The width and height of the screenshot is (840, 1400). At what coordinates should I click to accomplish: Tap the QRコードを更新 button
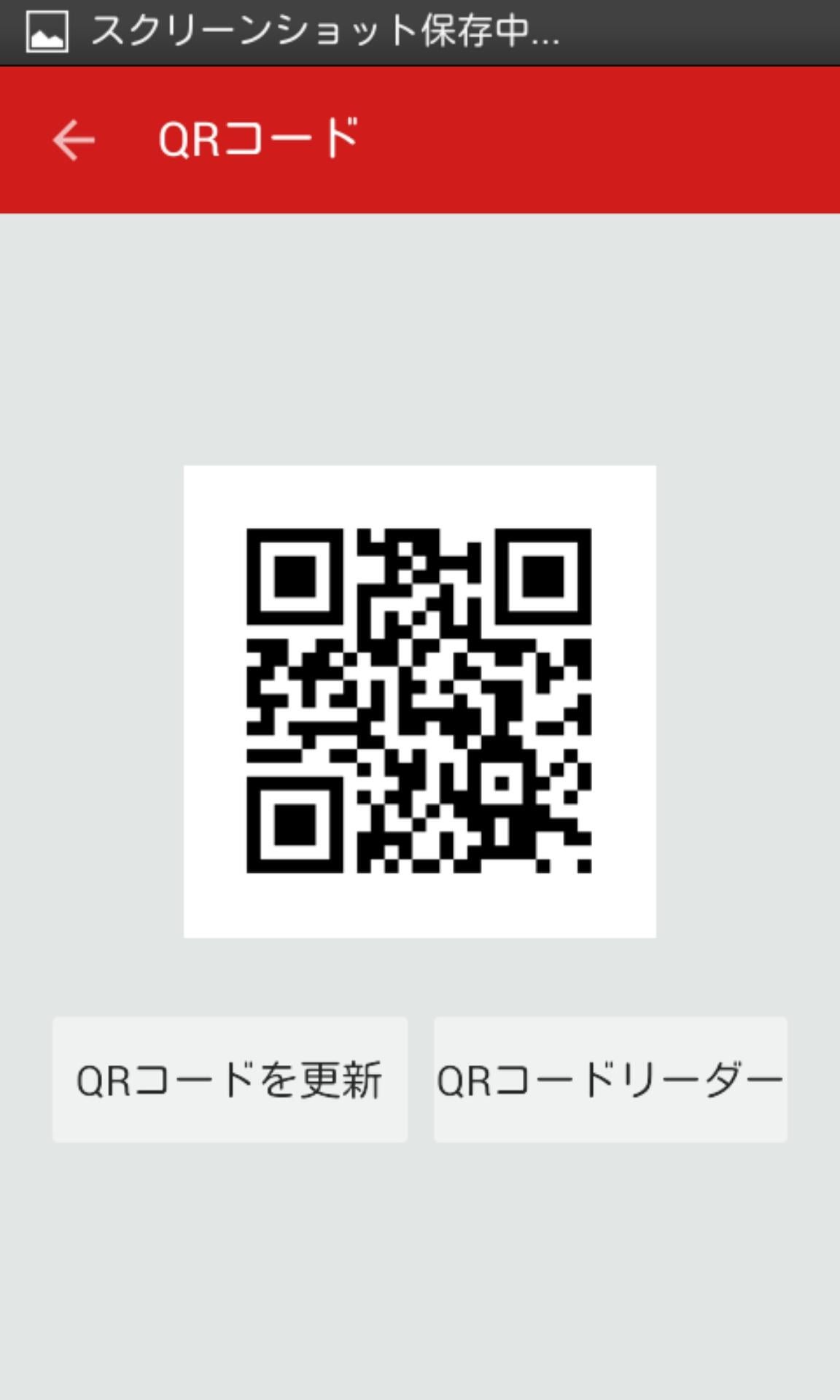(229, 1080)
